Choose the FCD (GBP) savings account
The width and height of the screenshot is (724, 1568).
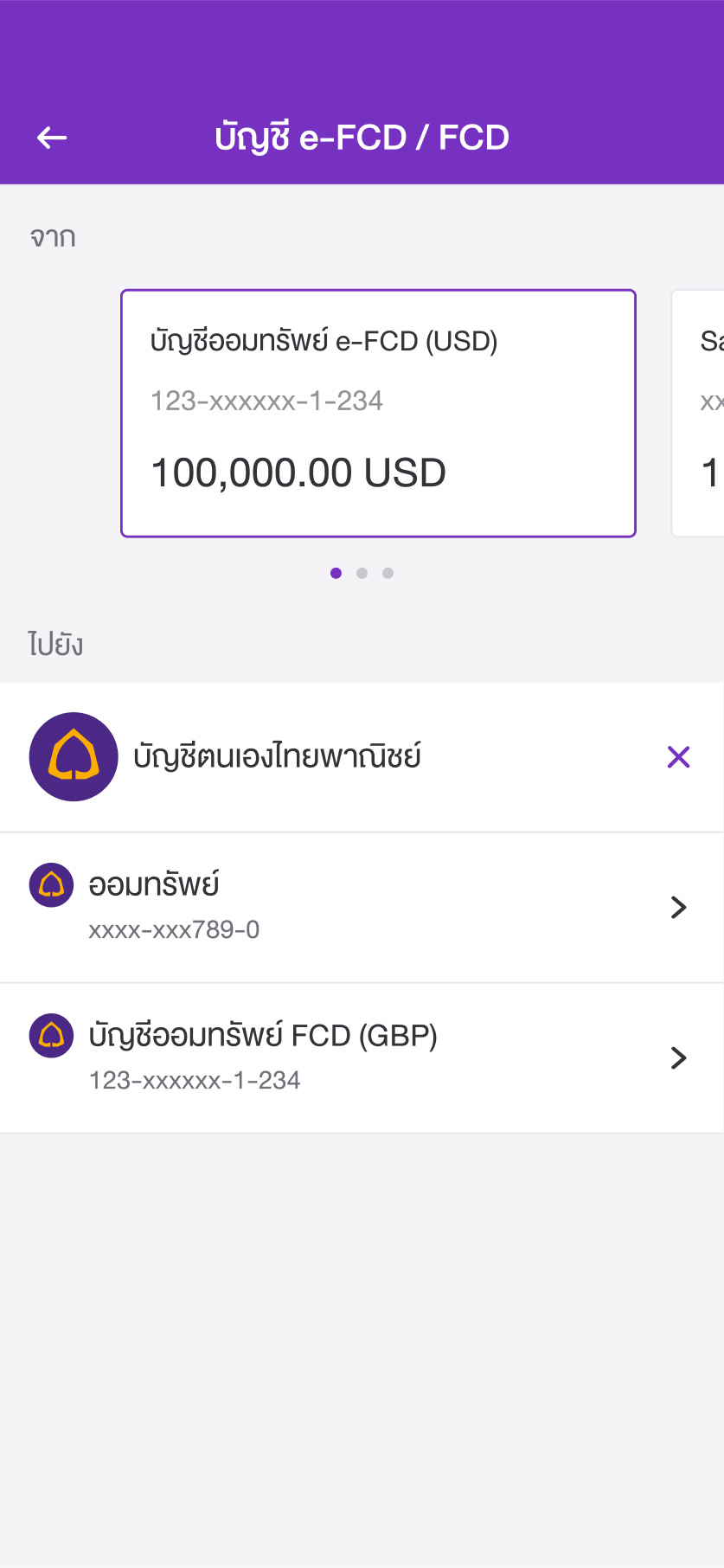point(362,1057)
